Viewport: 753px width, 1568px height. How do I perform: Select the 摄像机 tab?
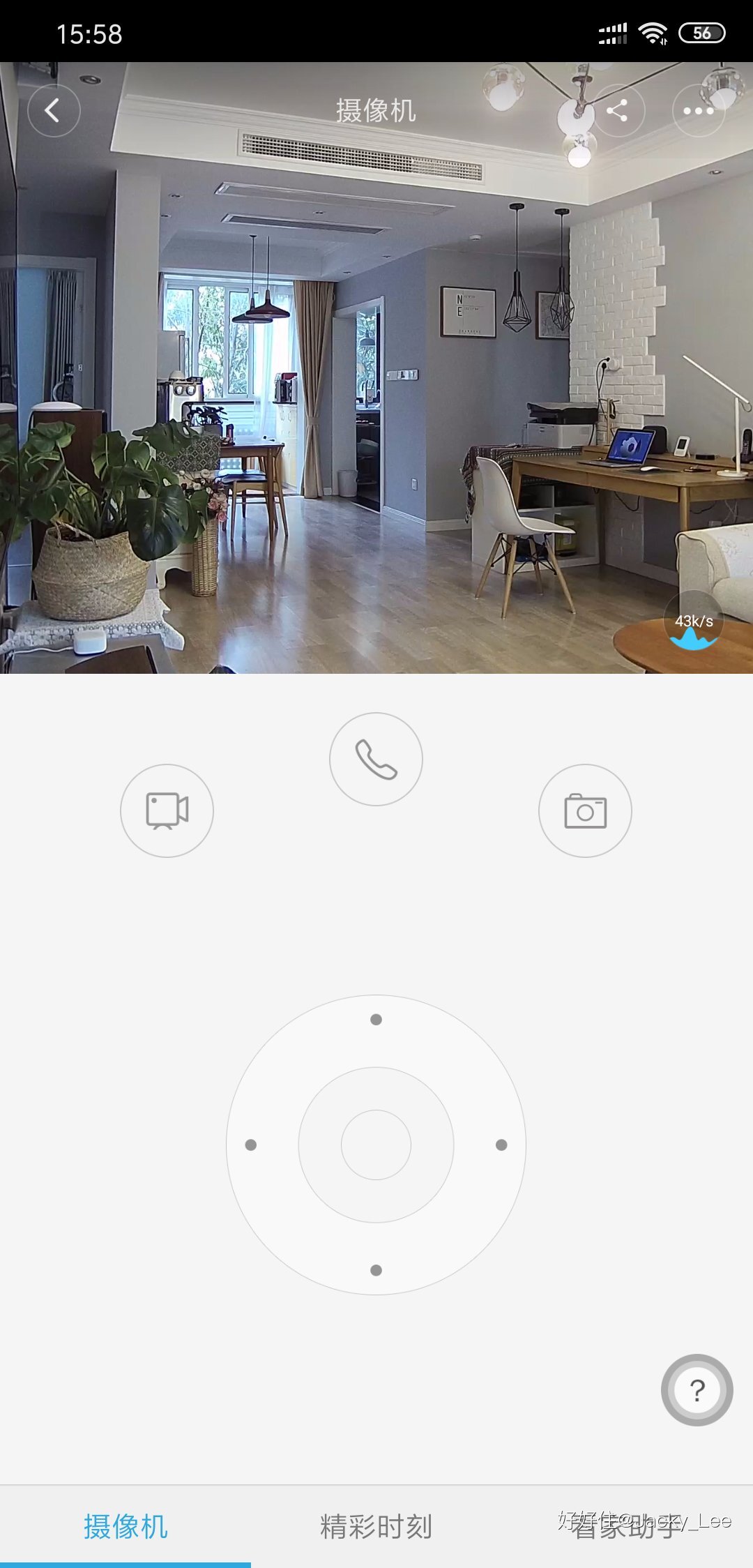coord(125,1526)
